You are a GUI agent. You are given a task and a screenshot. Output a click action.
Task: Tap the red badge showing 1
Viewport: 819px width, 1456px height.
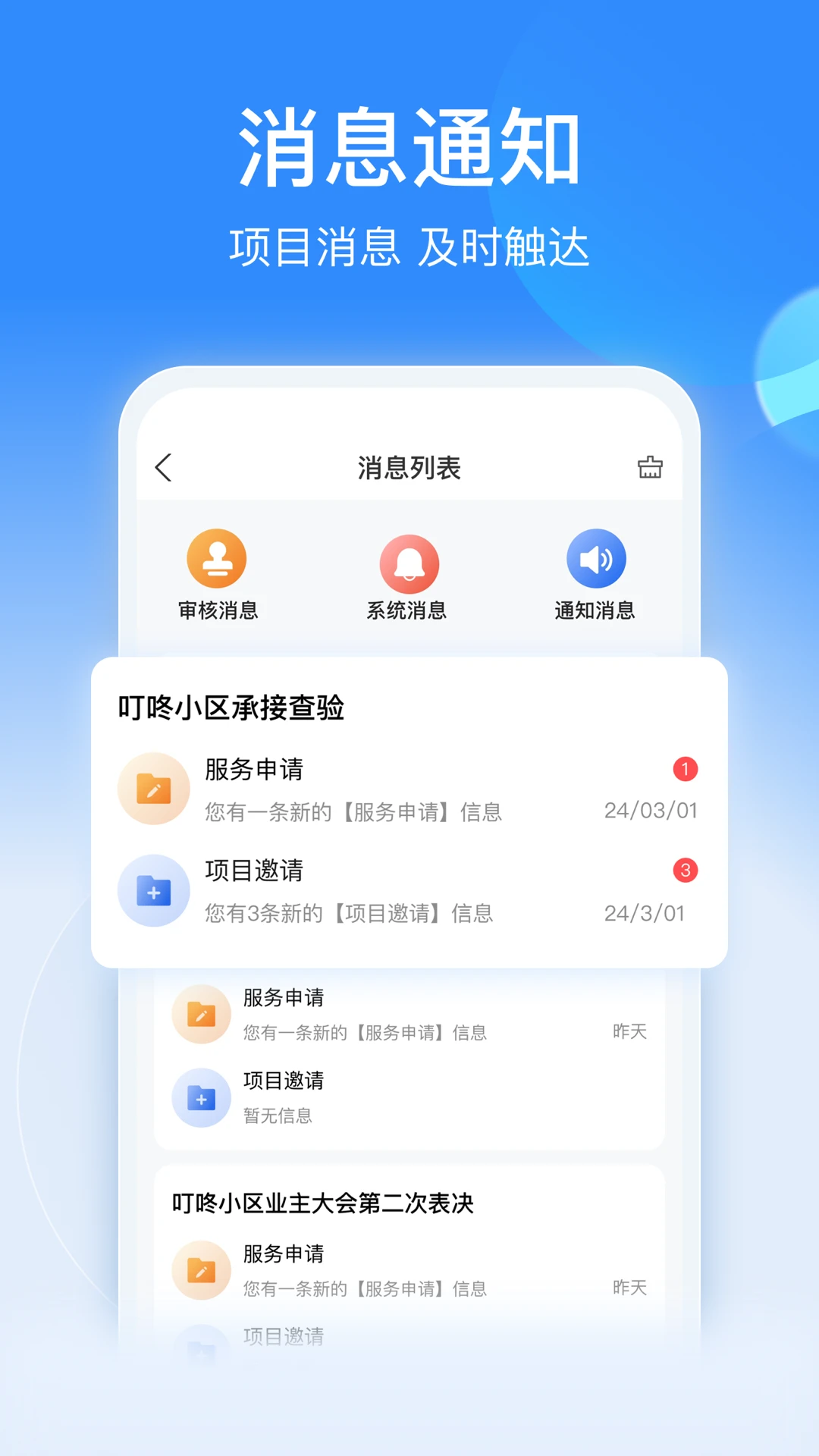click(685, 768)
